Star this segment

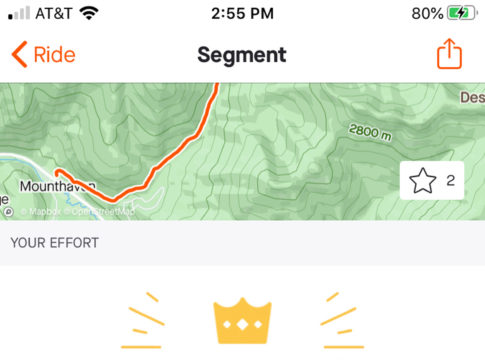pos(432,180)
